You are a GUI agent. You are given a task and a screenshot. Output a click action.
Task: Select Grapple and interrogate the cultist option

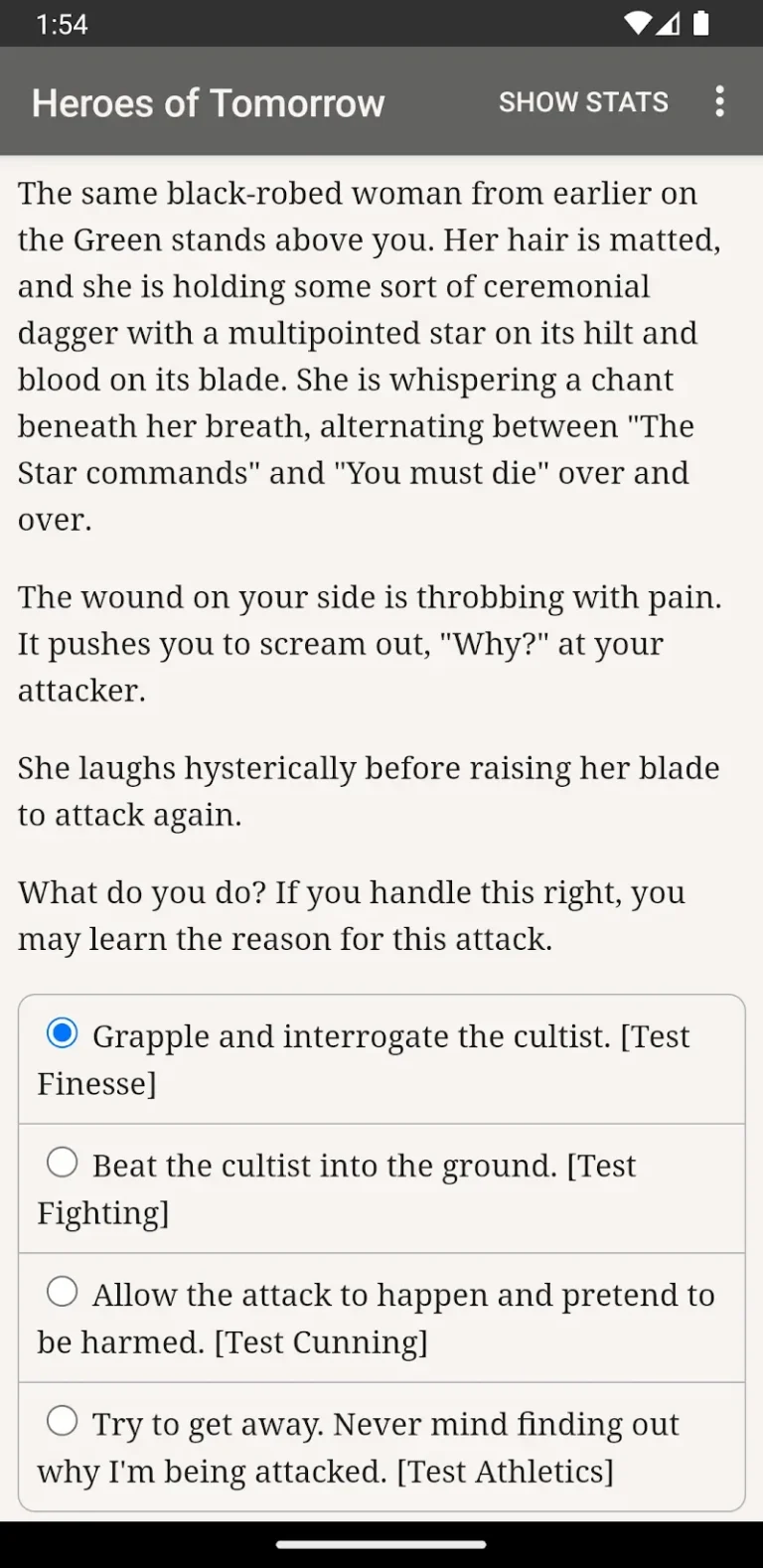point(63,1034)
